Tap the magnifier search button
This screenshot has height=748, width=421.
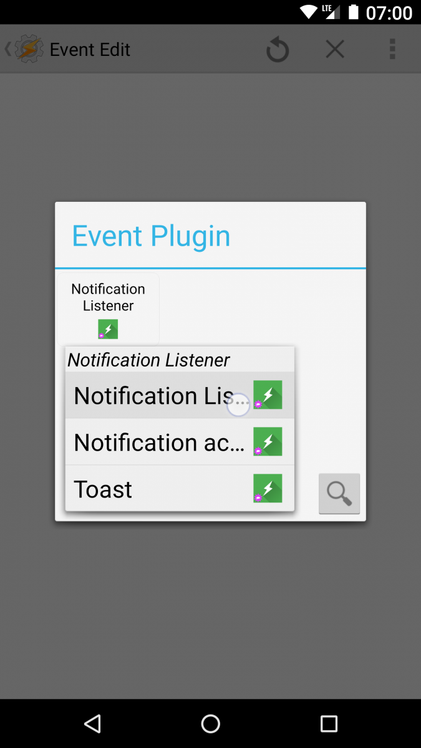(x=339, y=493)
